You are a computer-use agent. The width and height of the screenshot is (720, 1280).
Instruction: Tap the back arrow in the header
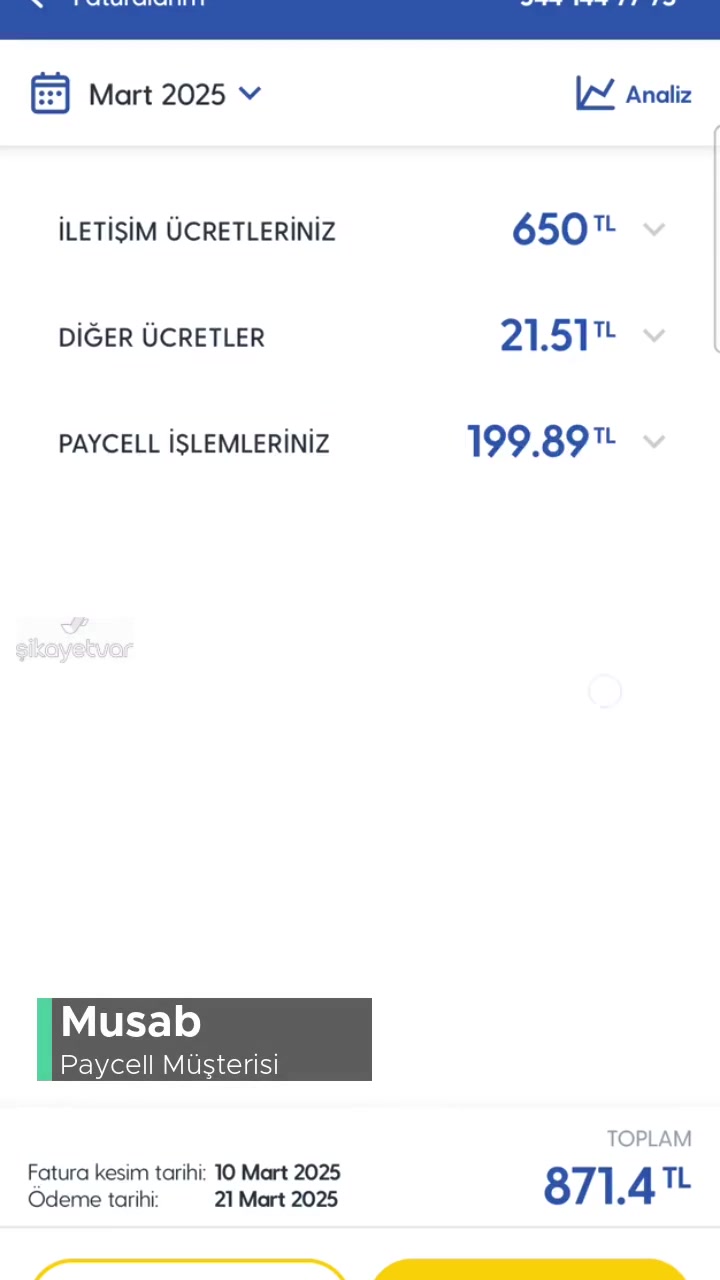[35, 5]
